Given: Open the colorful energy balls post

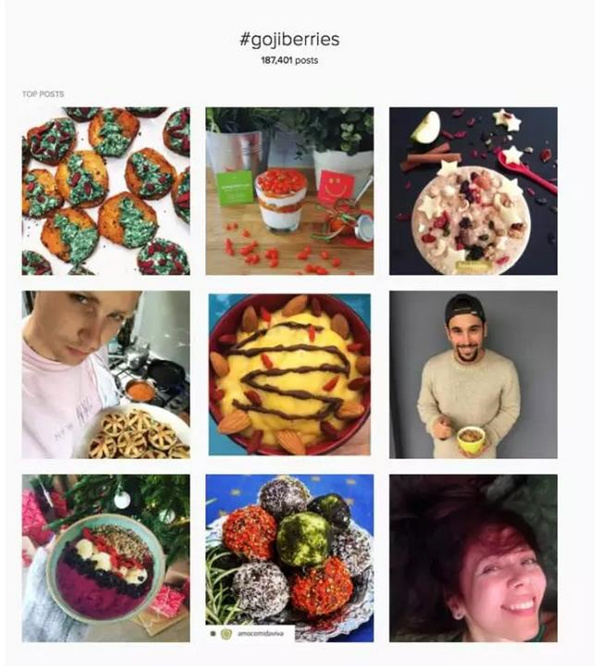Looking at the screenshot, I should pos(289,558).
